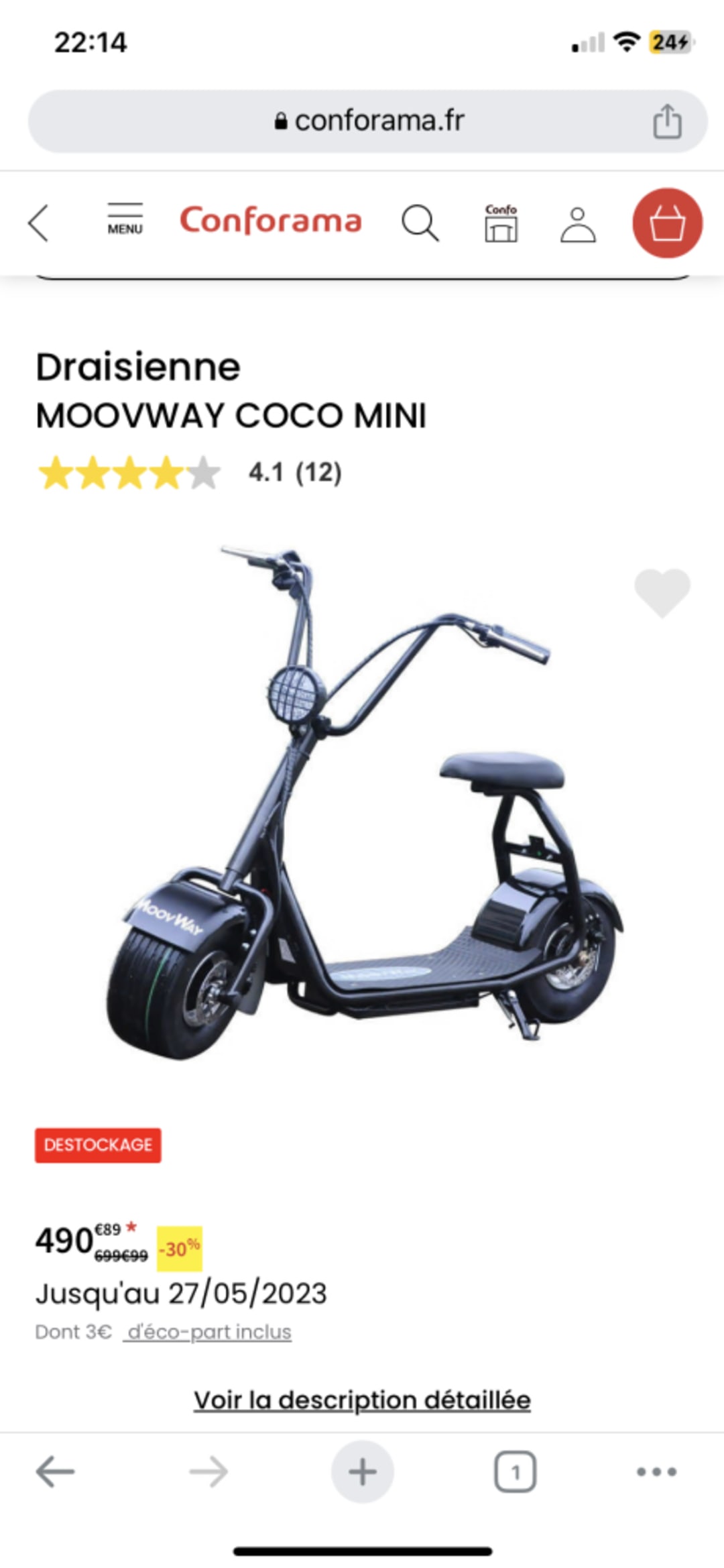Open a new browser tab

tap(362, 1472)
